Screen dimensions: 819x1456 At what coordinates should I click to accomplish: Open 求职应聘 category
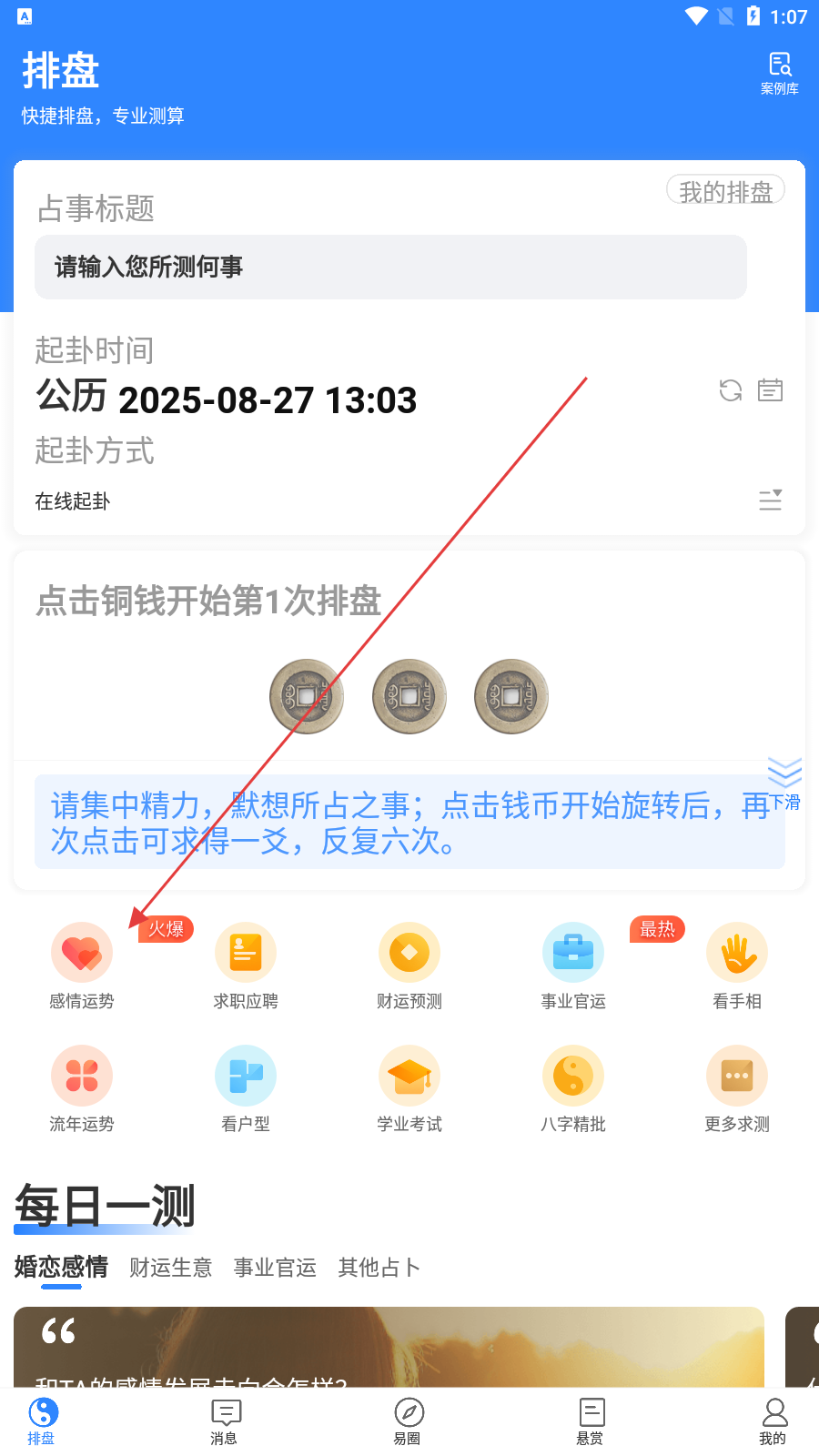(246, 966)
